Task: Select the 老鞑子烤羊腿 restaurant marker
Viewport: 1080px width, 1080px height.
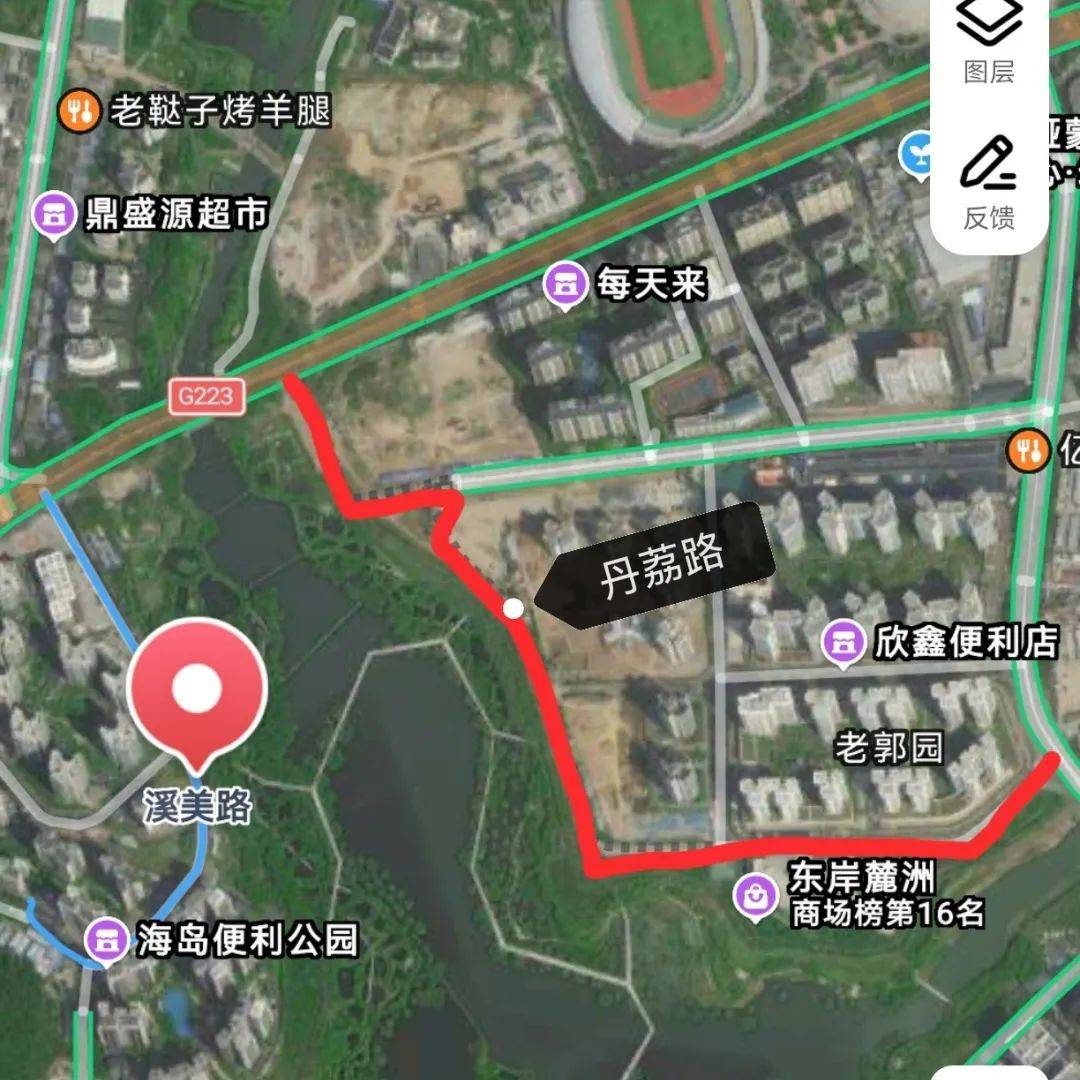Action: [78, 111]
